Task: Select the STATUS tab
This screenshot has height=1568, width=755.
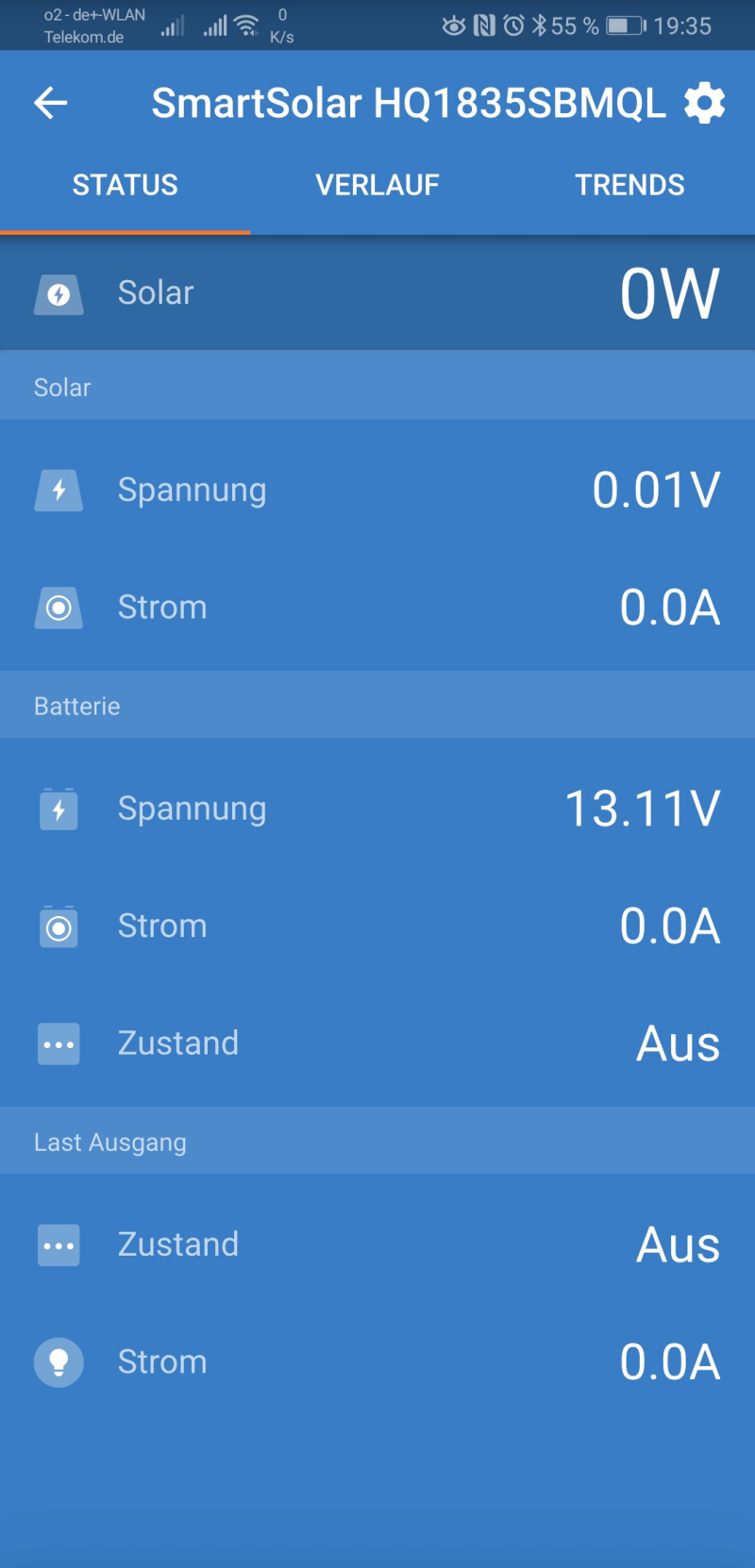Action: point(125,185)
